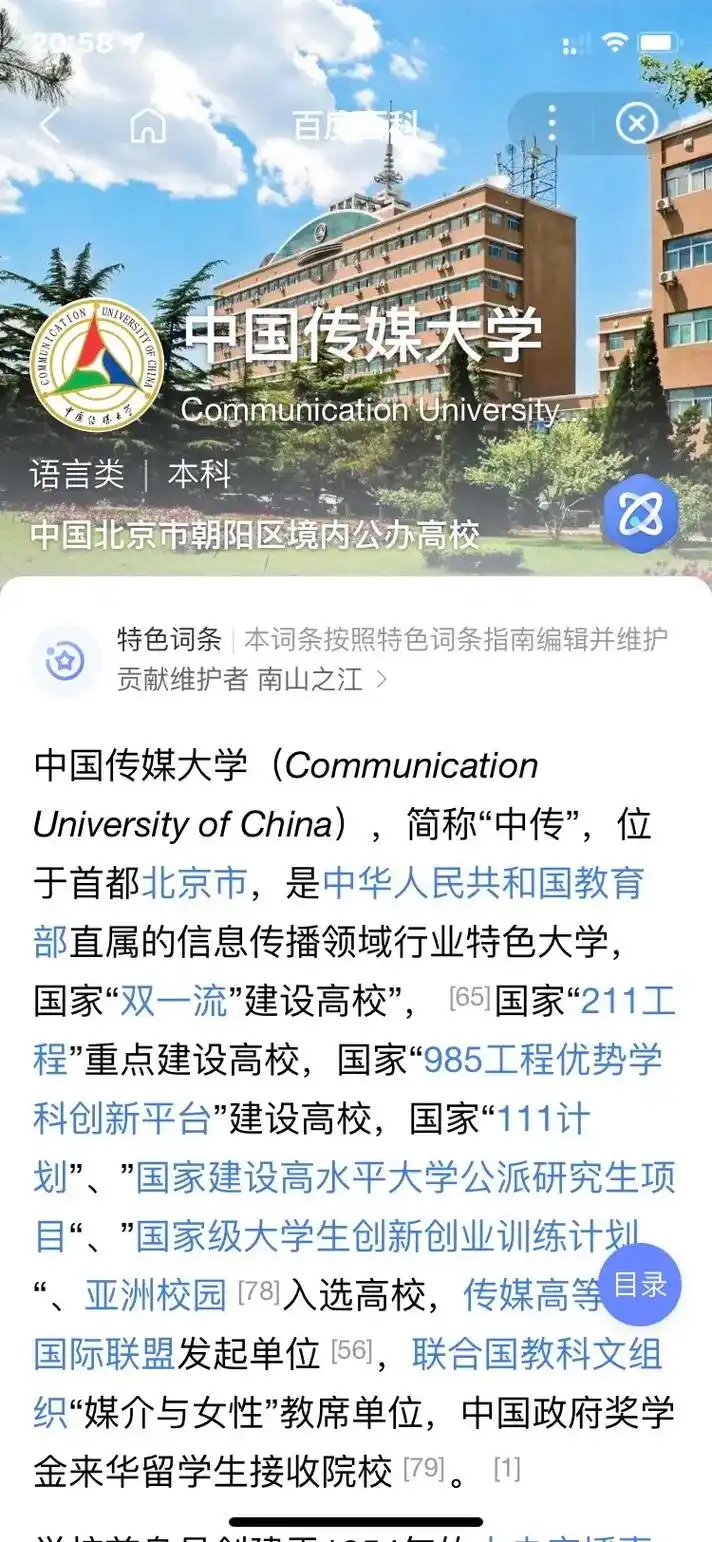
Task: Open the blue AI assistant floating icon
Action: [x=640, y=516]
